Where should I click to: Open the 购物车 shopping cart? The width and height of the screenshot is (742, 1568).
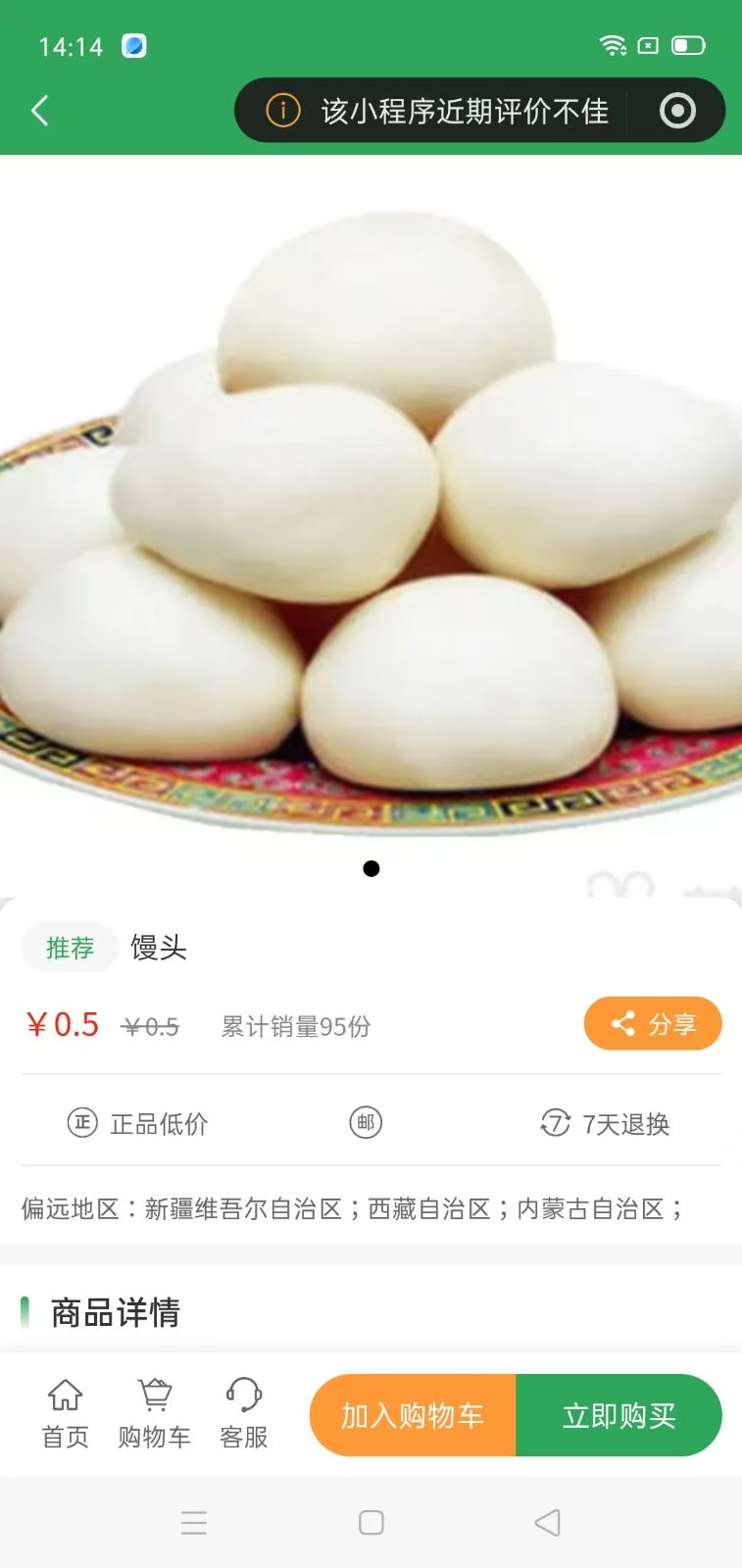click(x=154, y=1414)
